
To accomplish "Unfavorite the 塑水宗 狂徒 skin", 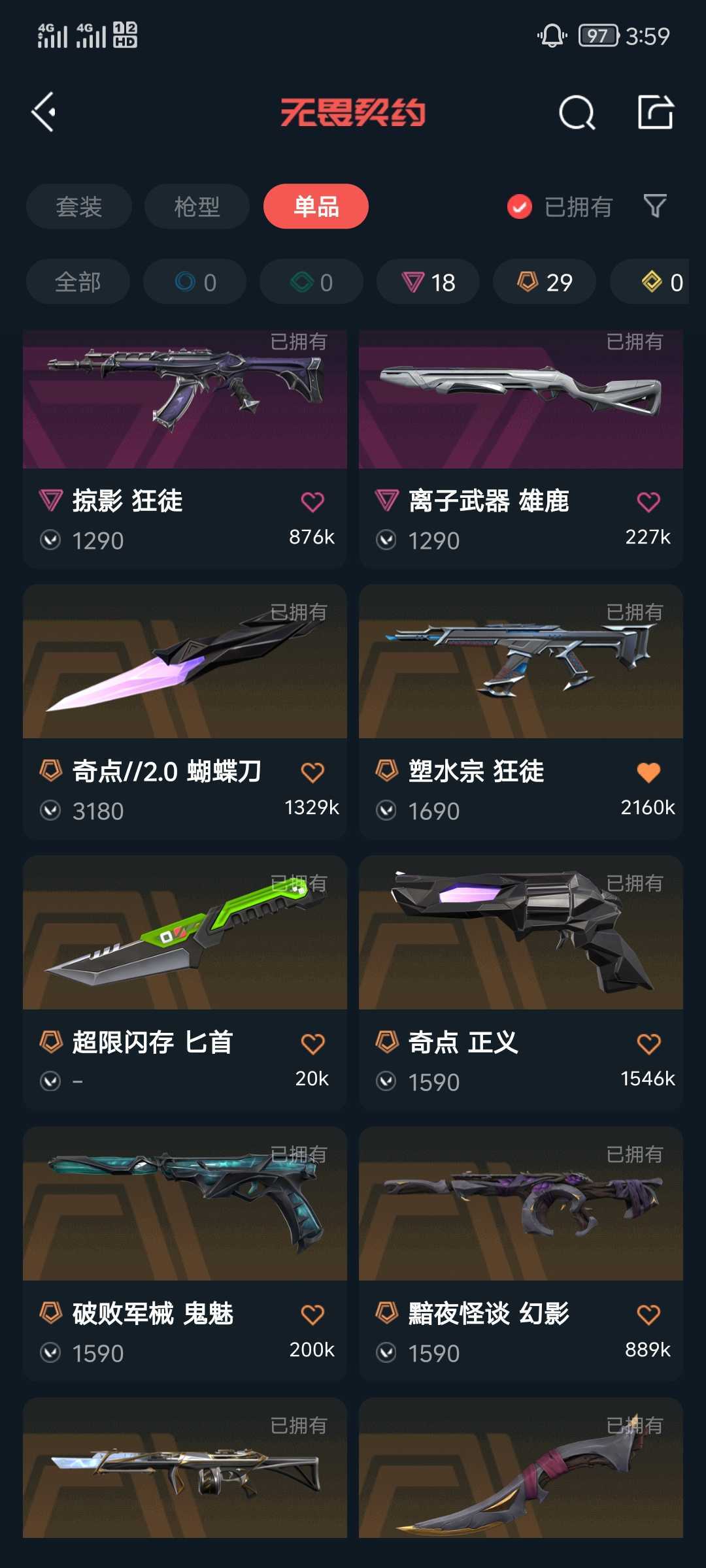I will (648, 772).
